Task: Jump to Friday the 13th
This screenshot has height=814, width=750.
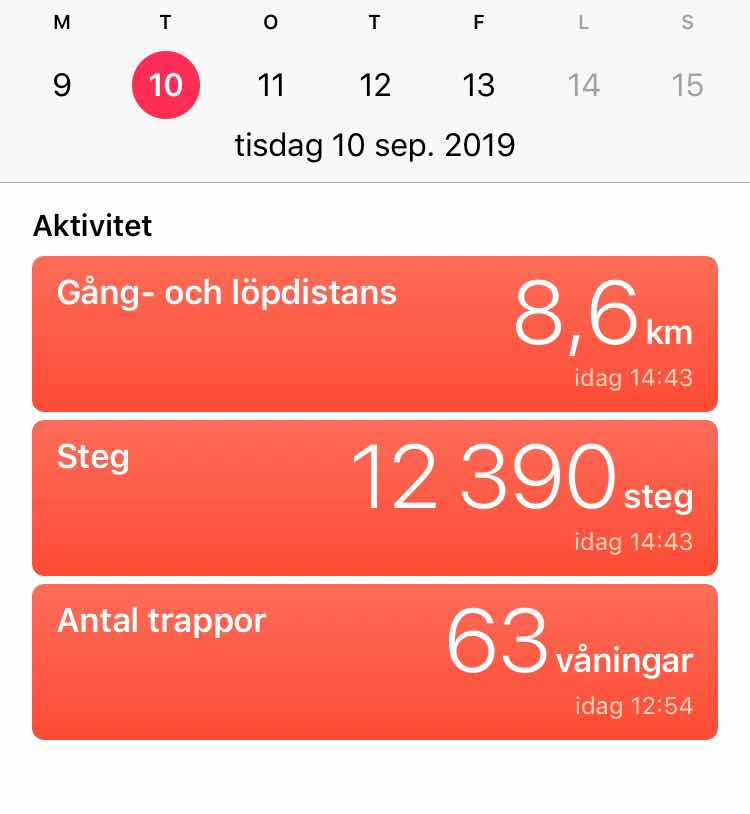Action: coord(478,85)
